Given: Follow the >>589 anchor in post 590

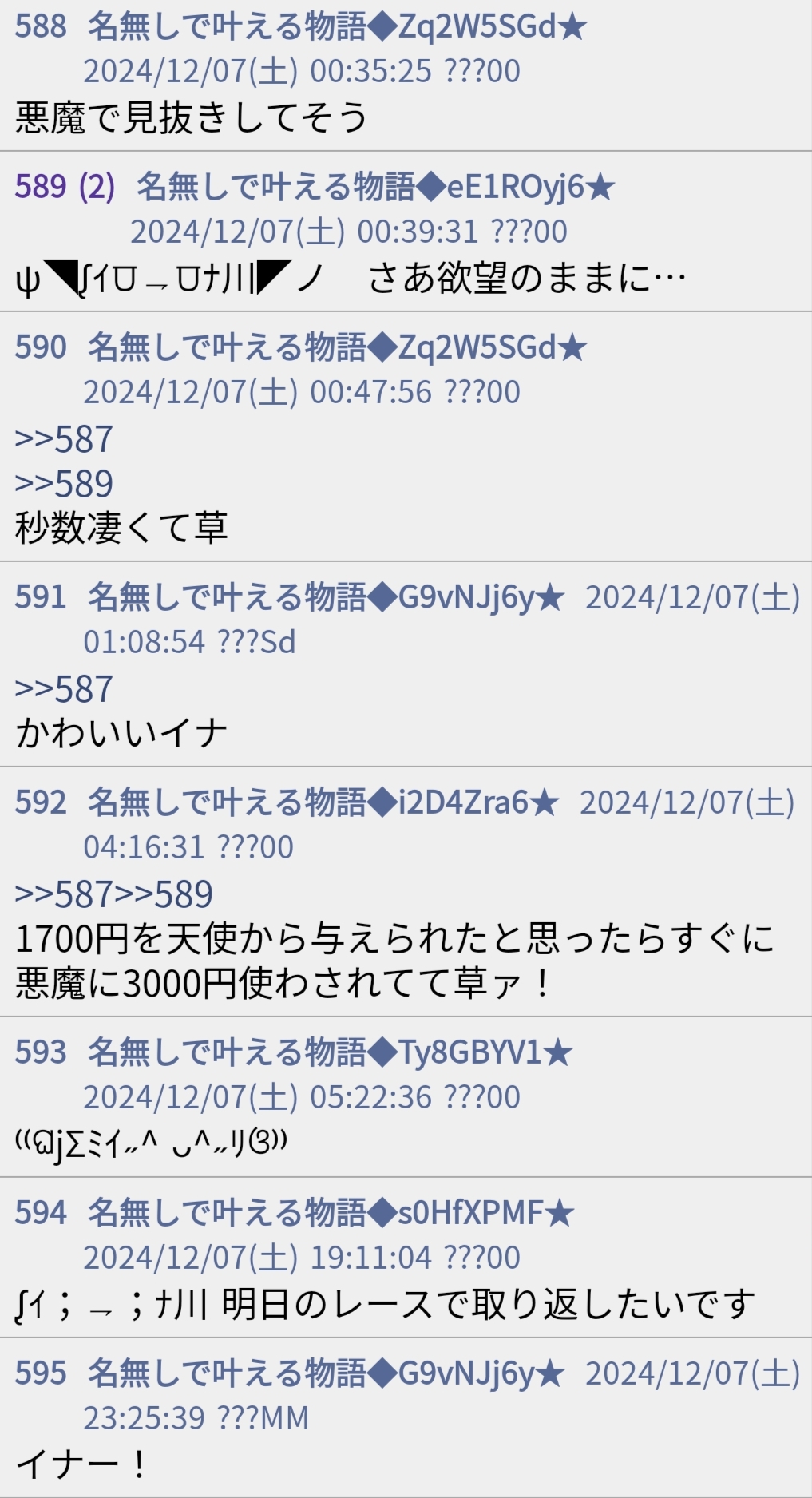Looking at the screenshot, I should point(64,484).
